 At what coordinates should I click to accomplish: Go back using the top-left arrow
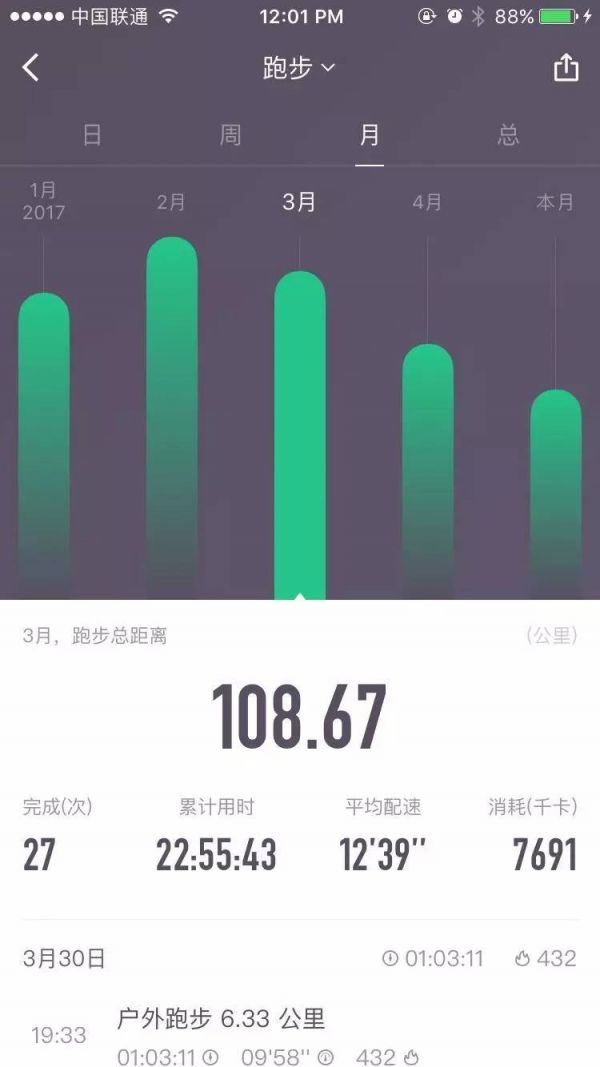(x=31, y=68)
